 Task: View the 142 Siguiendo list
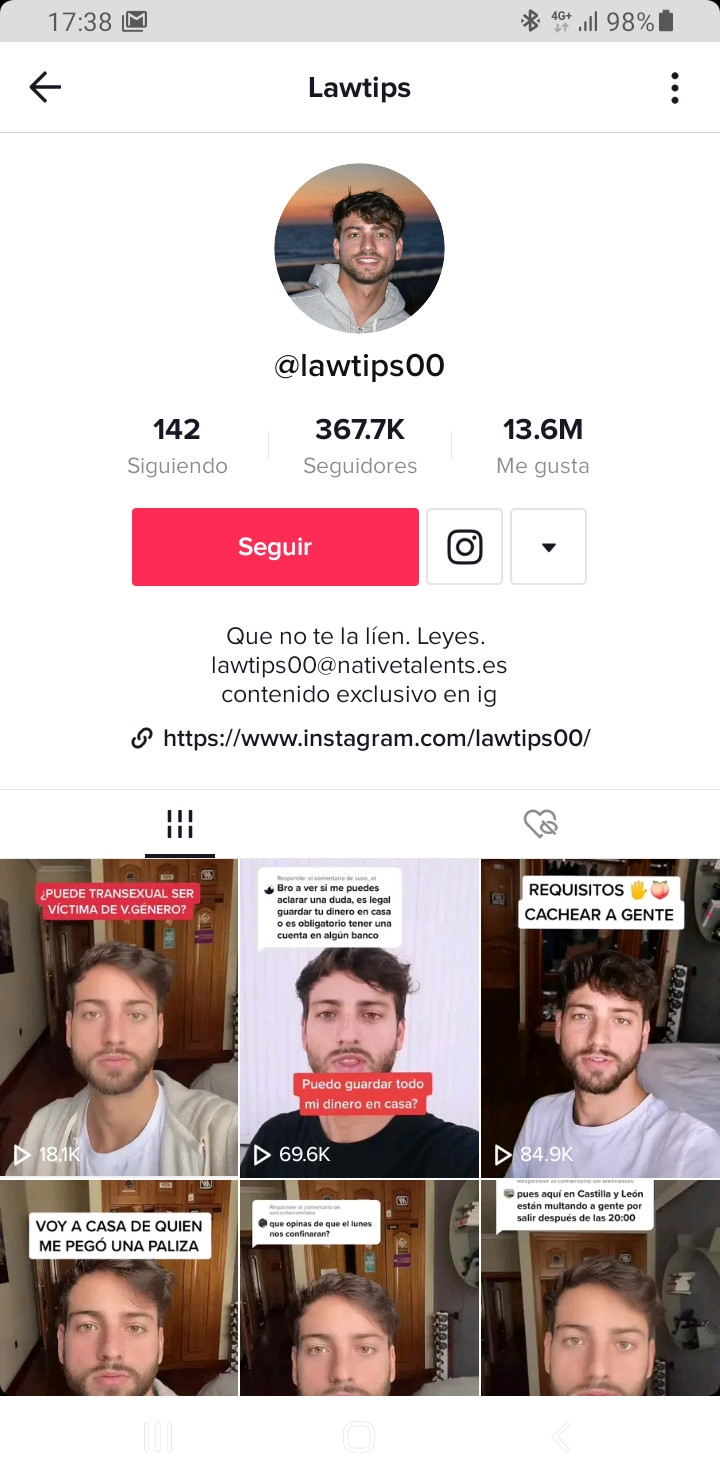click(x=177, y=446)
